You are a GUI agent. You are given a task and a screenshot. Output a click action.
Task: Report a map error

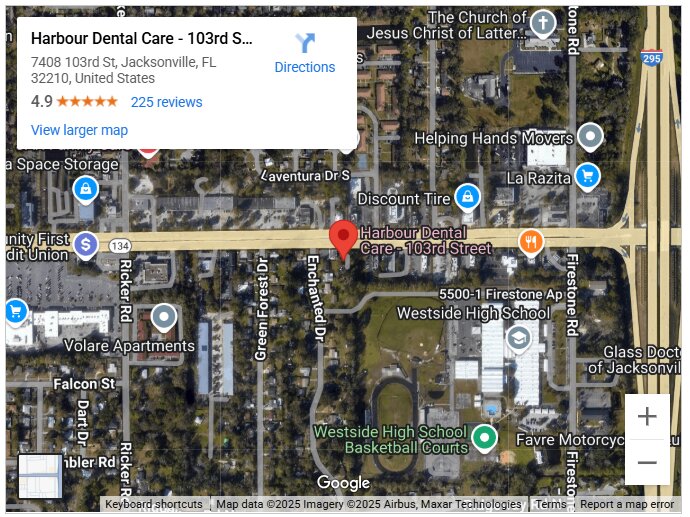[x=627, y=505]
